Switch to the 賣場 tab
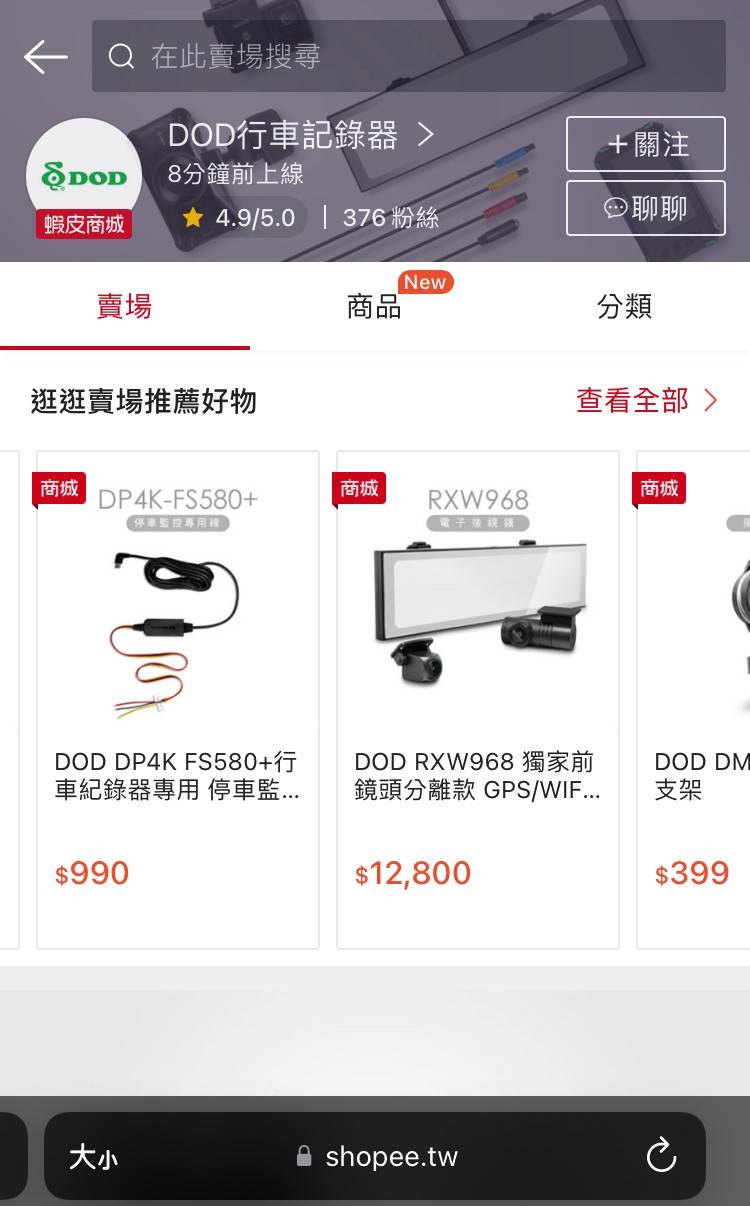This screenshot has width=750, height=1206. point(124,307)
